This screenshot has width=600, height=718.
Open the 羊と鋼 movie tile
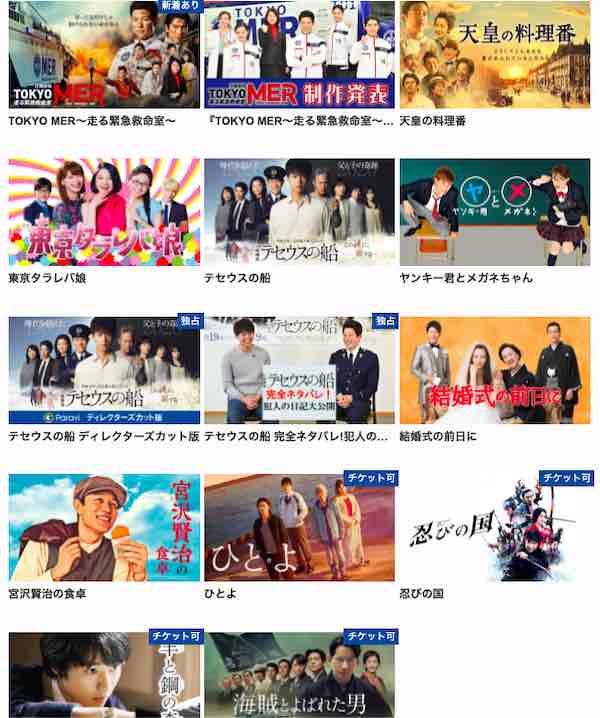click(x=104, y=675)
